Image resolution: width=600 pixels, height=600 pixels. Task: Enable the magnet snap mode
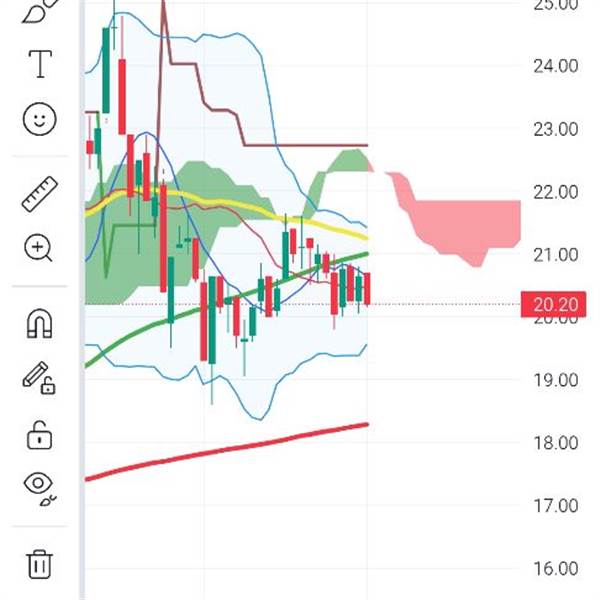point(40,323)
